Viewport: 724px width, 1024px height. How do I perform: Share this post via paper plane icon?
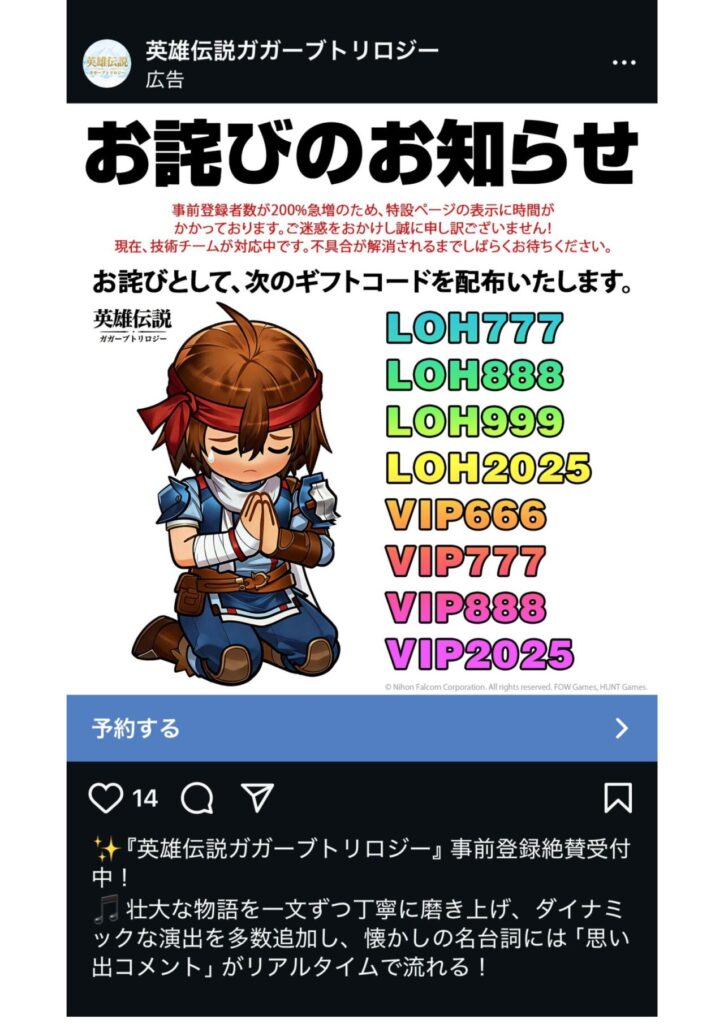[x=258, y=797]
